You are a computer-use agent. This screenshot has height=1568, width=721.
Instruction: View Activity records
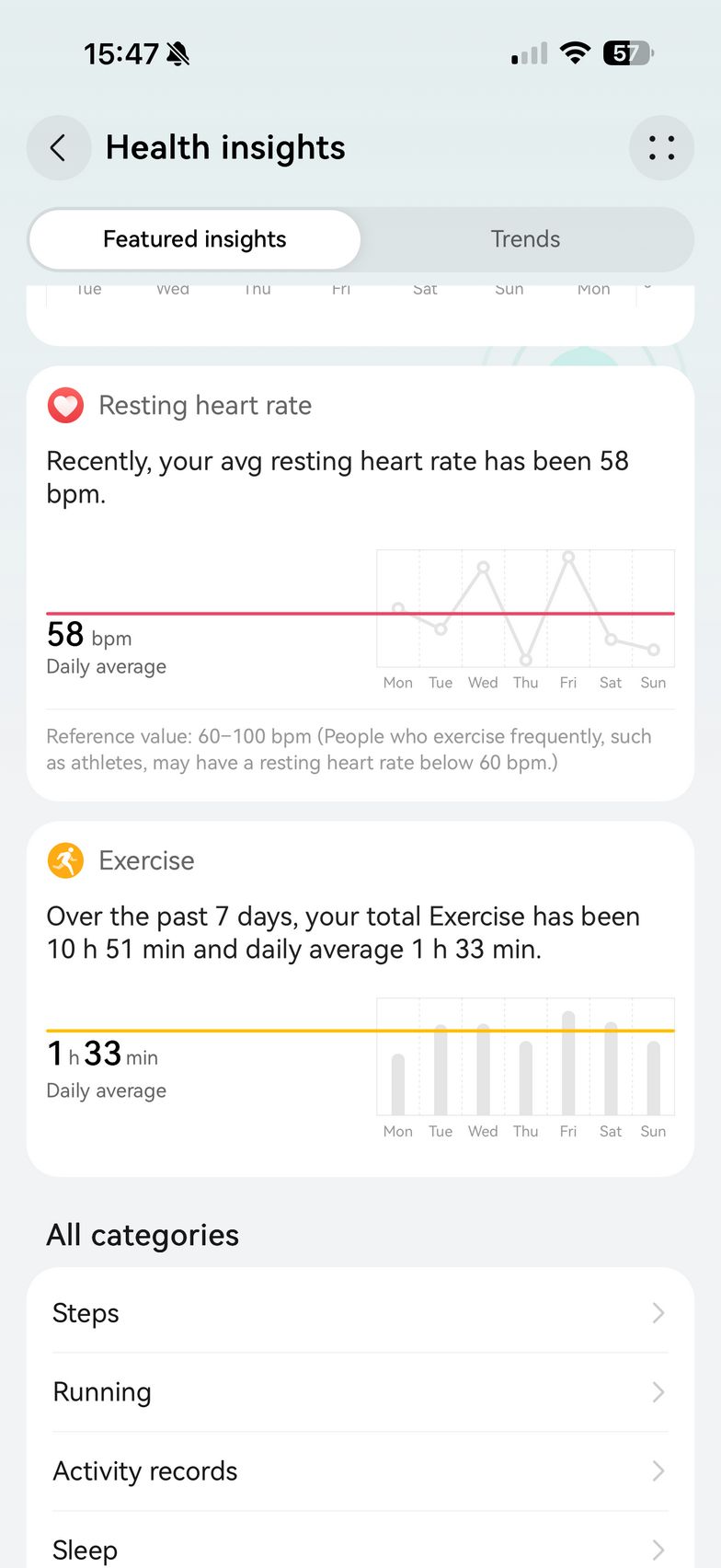click(x=360, y=1471)
